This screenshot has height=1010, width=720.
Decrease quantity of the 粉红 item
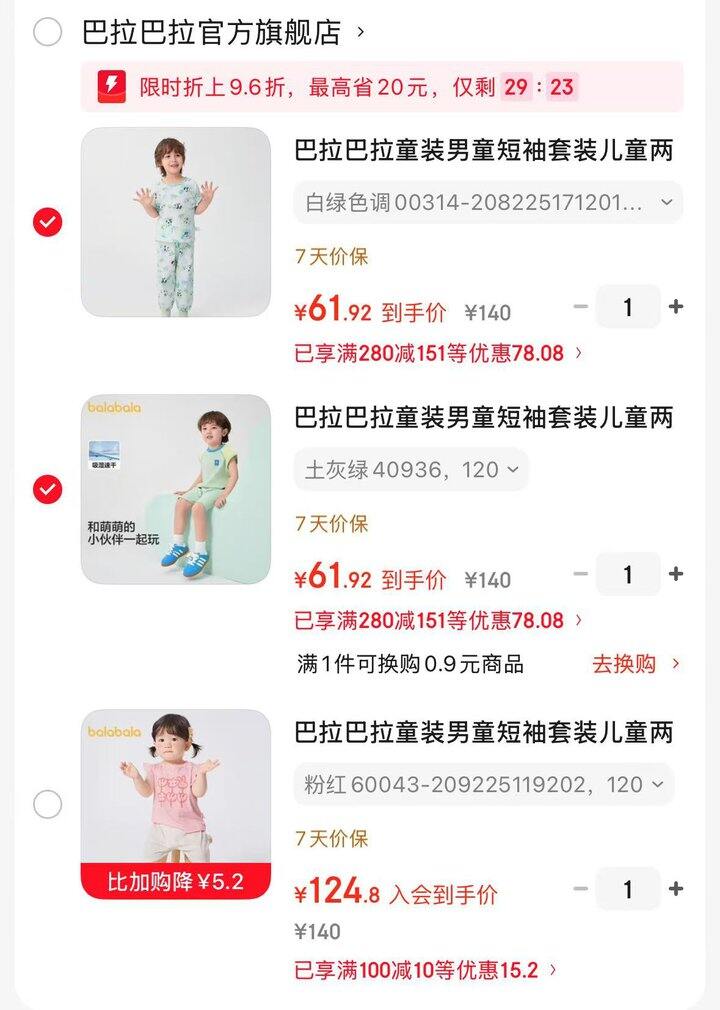(x=581, y=888)
